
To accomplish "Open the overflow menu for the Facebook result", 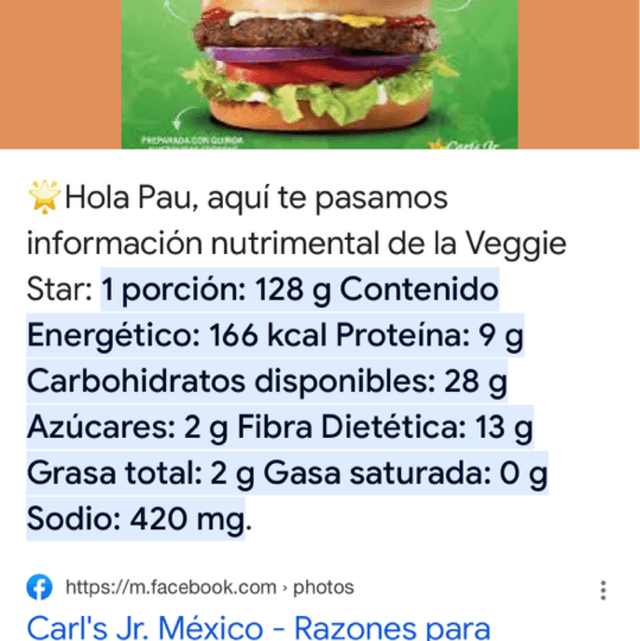I will (603, 589).
